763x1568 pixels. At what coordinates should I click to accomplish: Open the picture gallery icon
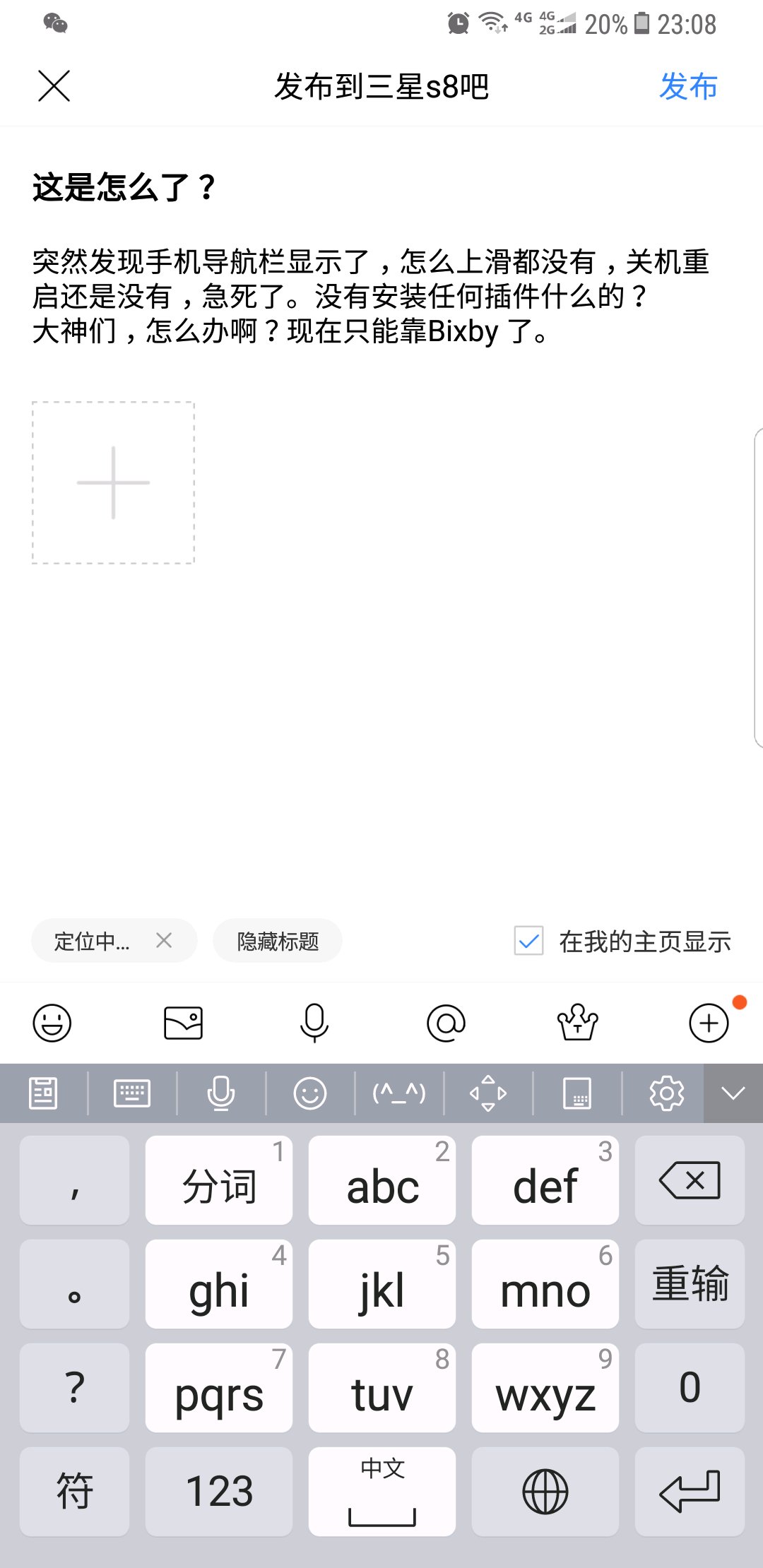coord(184,1023)
